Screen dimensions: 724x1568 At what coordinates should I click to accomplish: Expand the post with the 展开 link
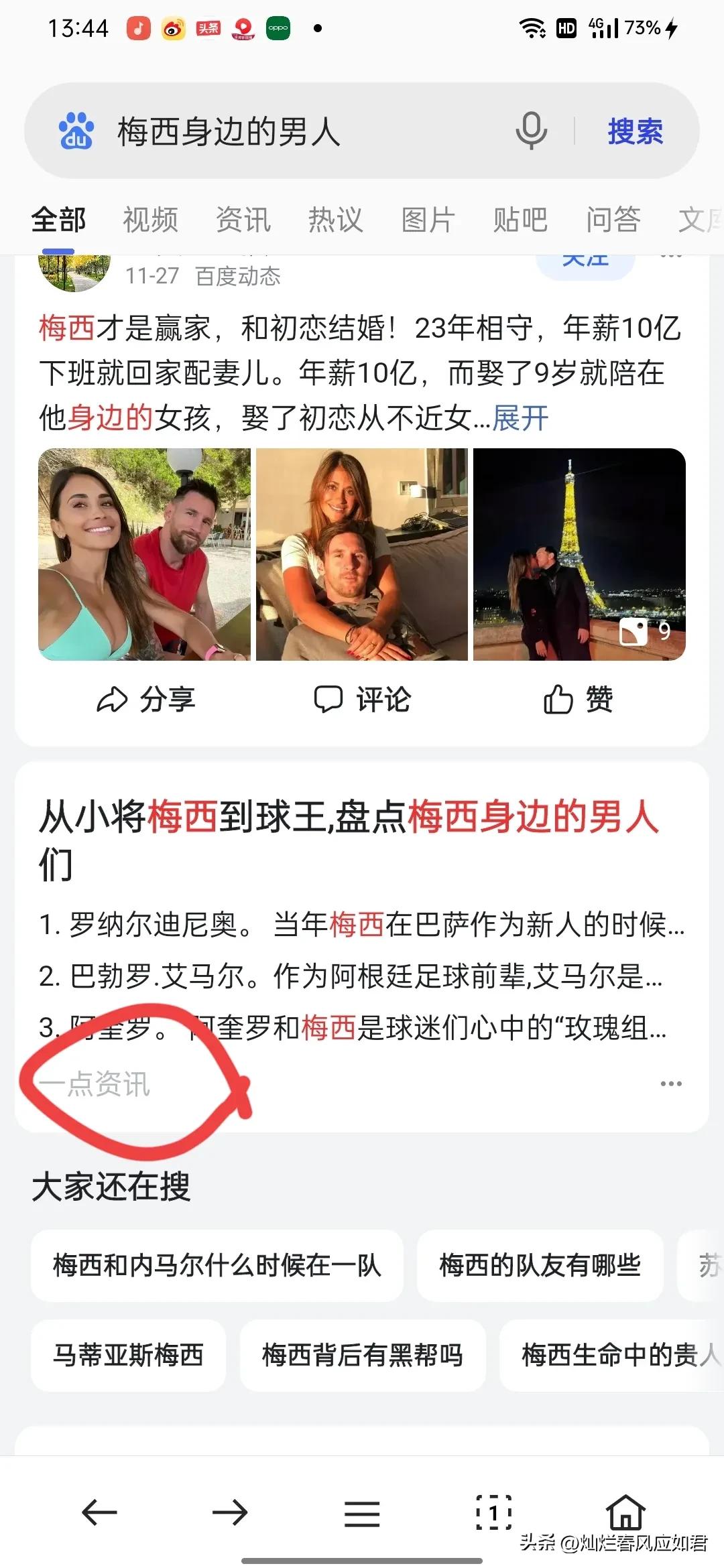pyautogui.click(x=520, y=419)
